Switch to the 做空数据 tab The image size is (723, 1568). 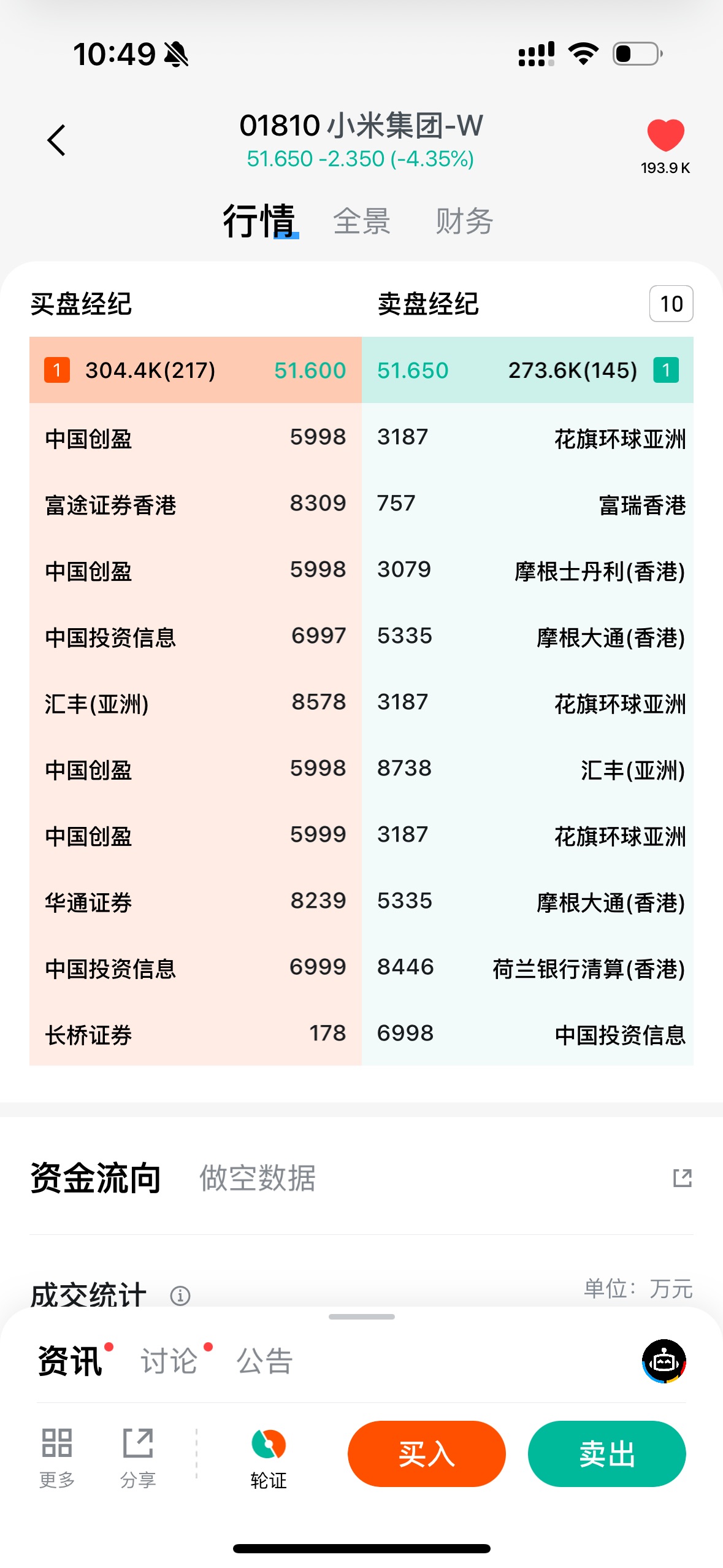click(258, 1178)
